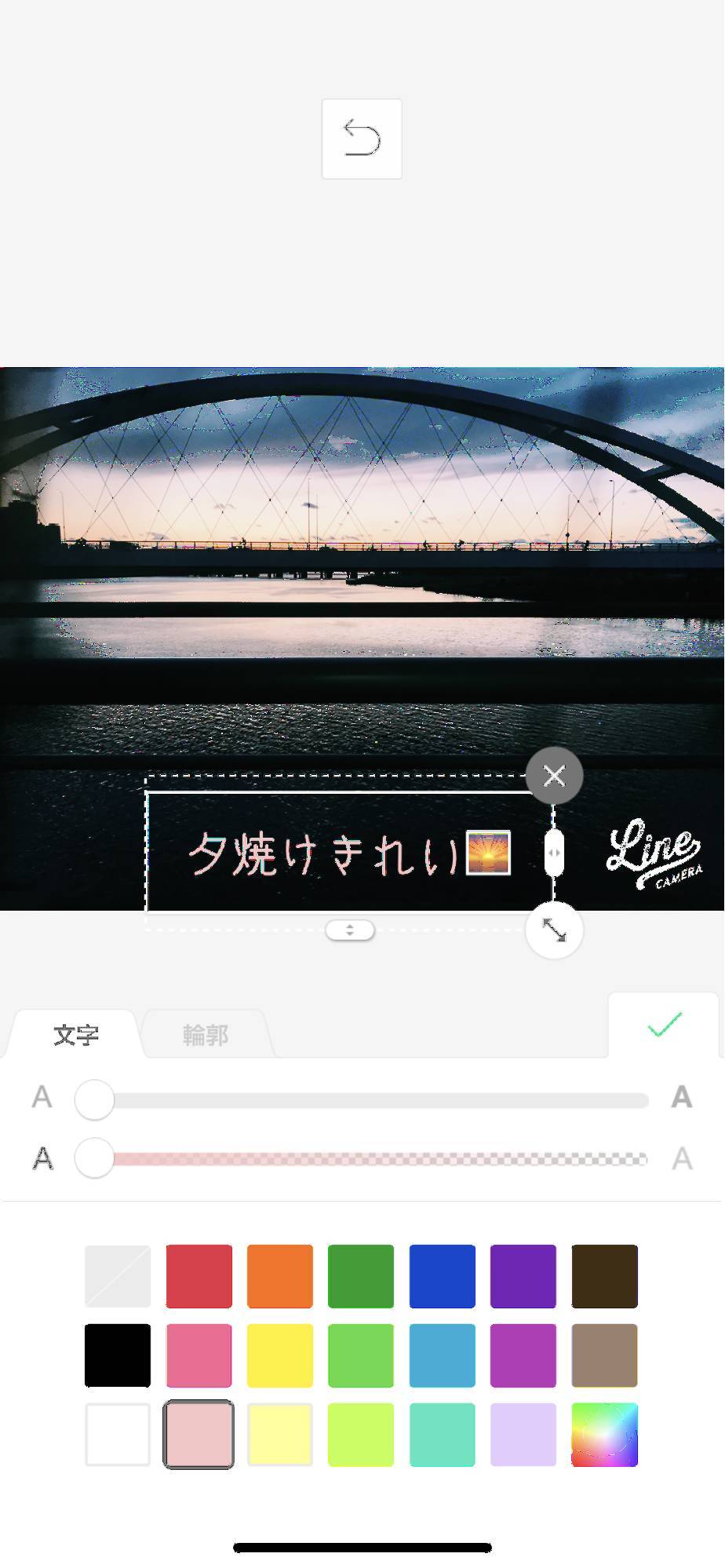
Task: Select the red color swatch
Action: (x=198, y=1275)
